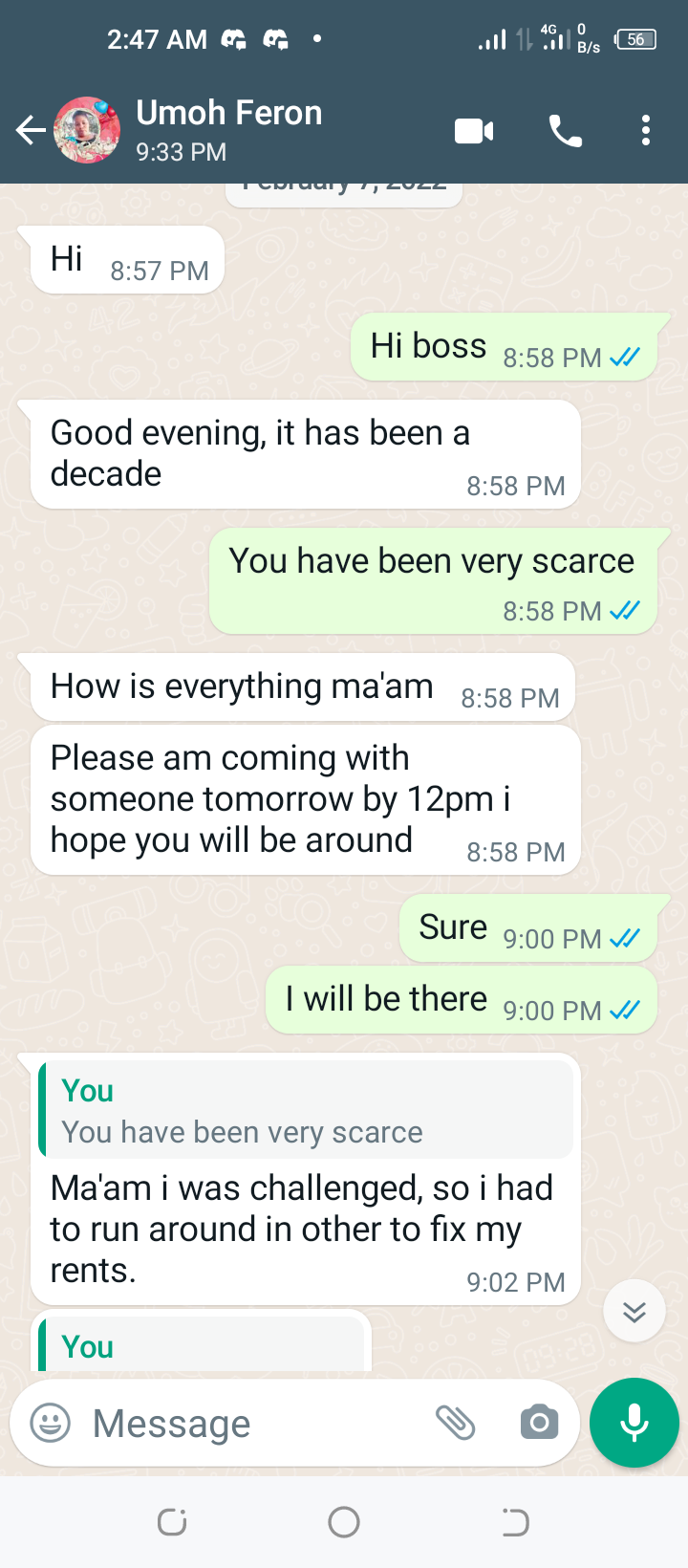Tap the microphone voice message button
Image resolution: width=688 pixels, height=1568 pixels.
point(634,1423)
